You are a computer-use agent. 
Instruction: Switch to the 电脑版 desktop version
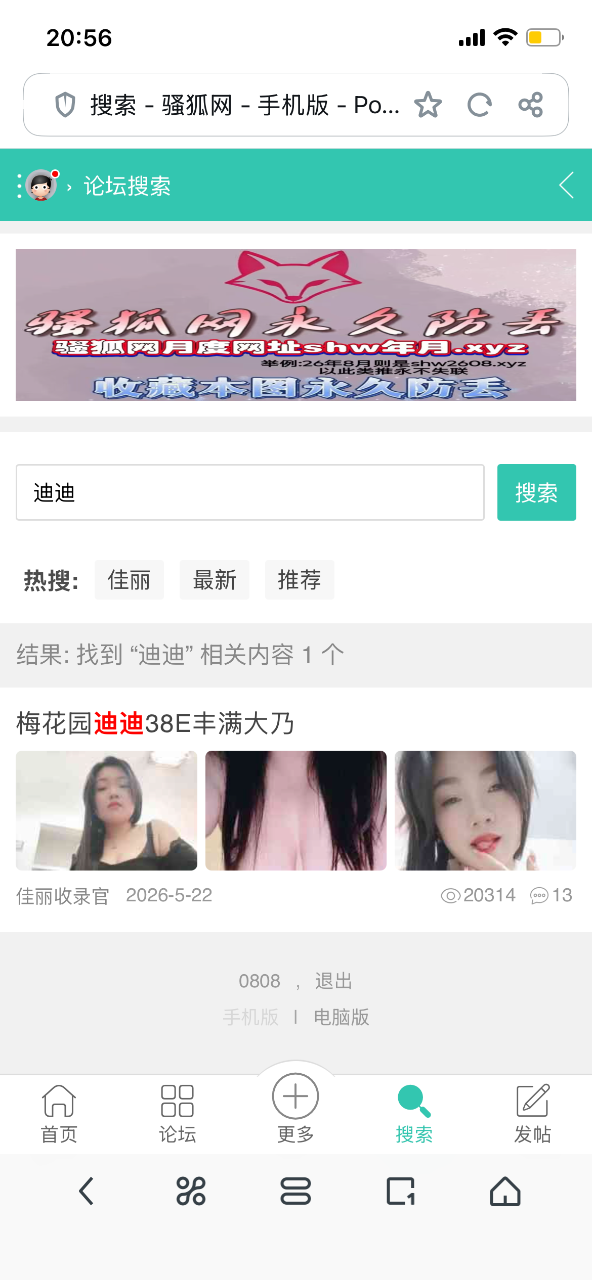pos(342,1017)
